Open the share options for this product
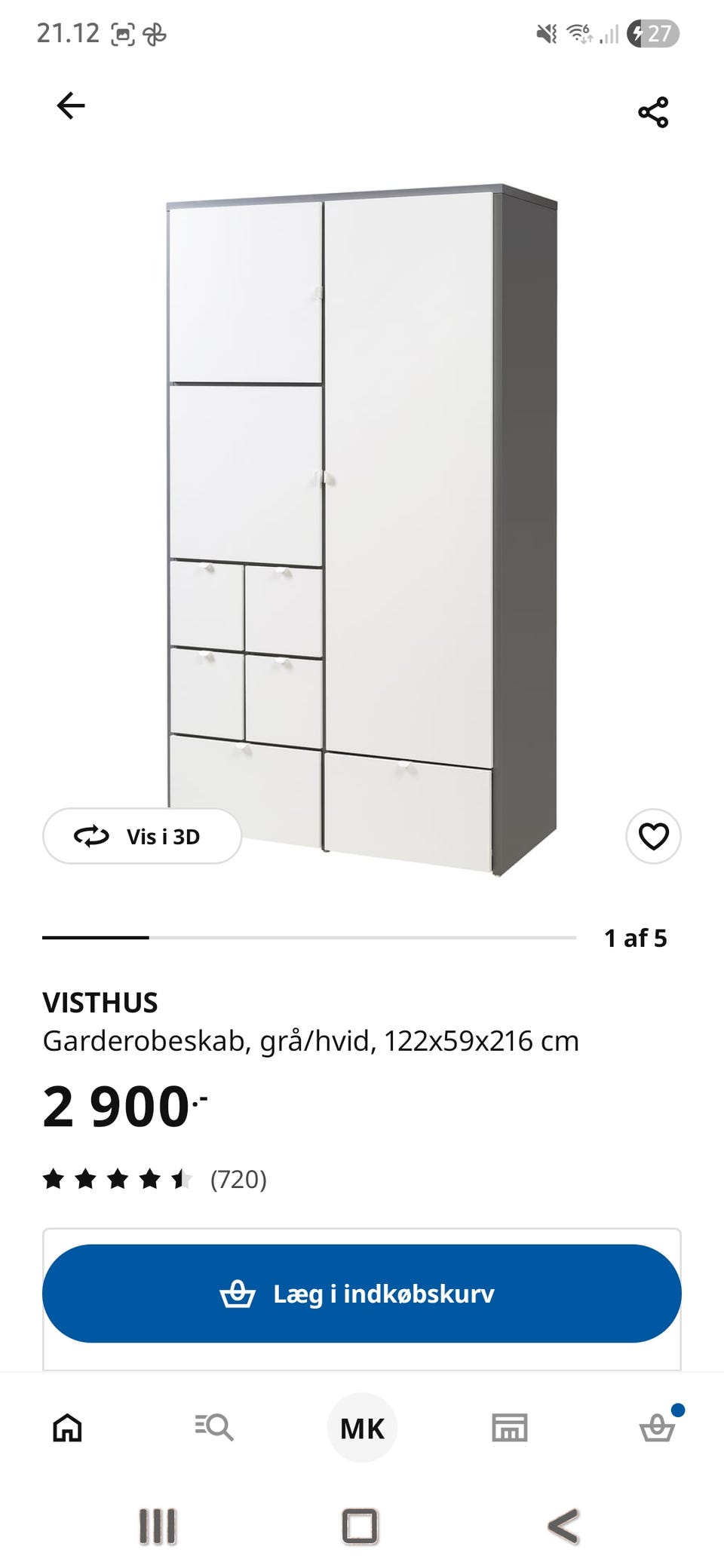The height and width of the screenshot is (1568, 724). tap(653, 112)
